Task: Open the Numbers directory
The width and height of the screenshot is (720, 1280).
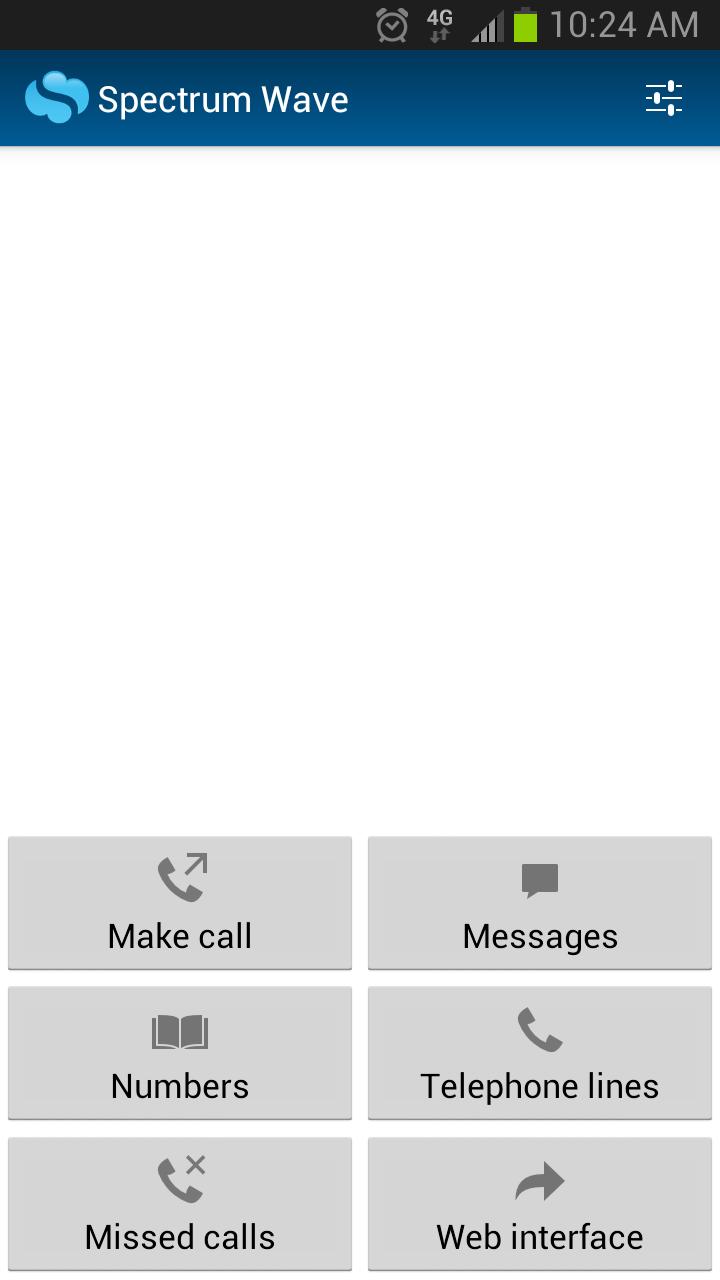Action: (180, 1053)
